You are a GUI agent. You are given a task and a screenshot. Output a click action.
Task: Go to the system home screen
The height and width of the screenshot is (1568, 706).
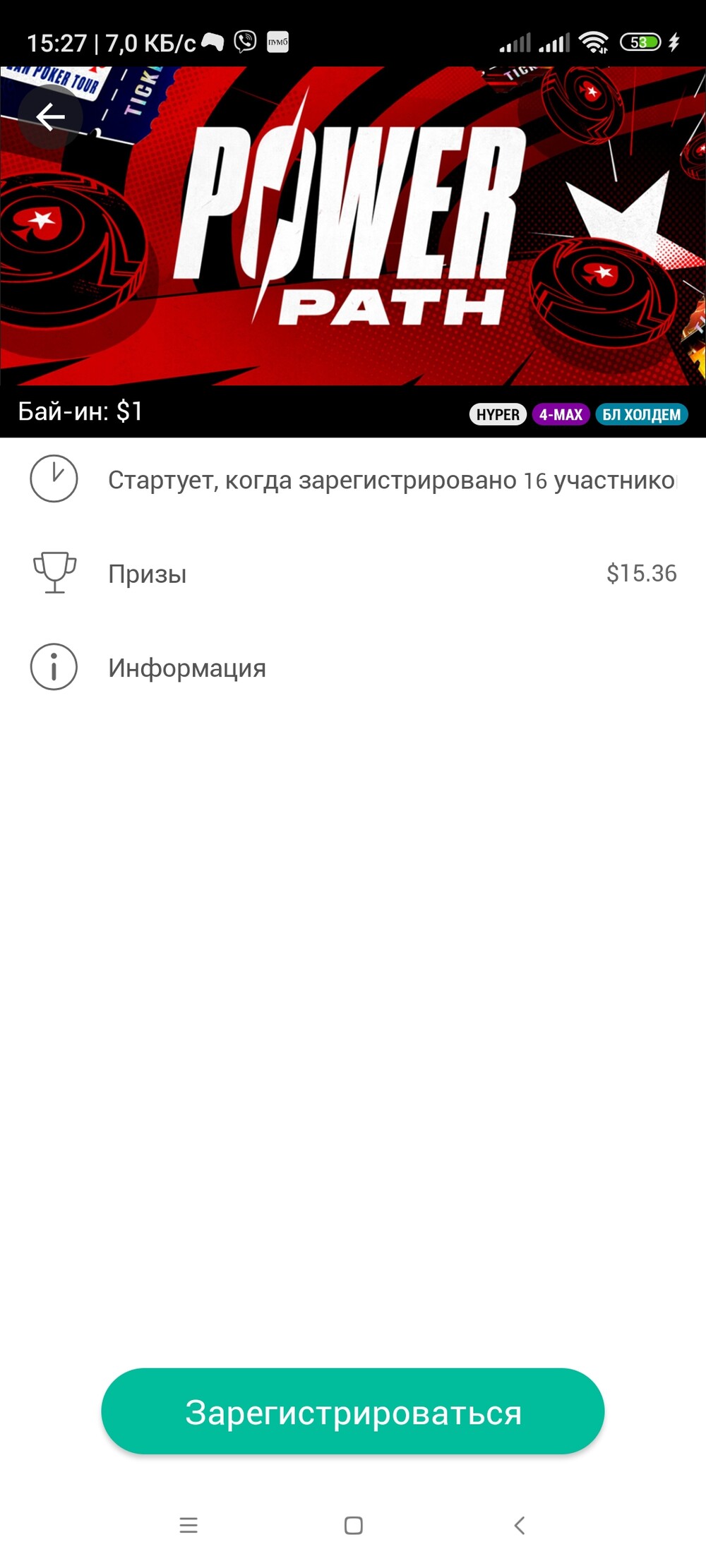(354, 1525)
